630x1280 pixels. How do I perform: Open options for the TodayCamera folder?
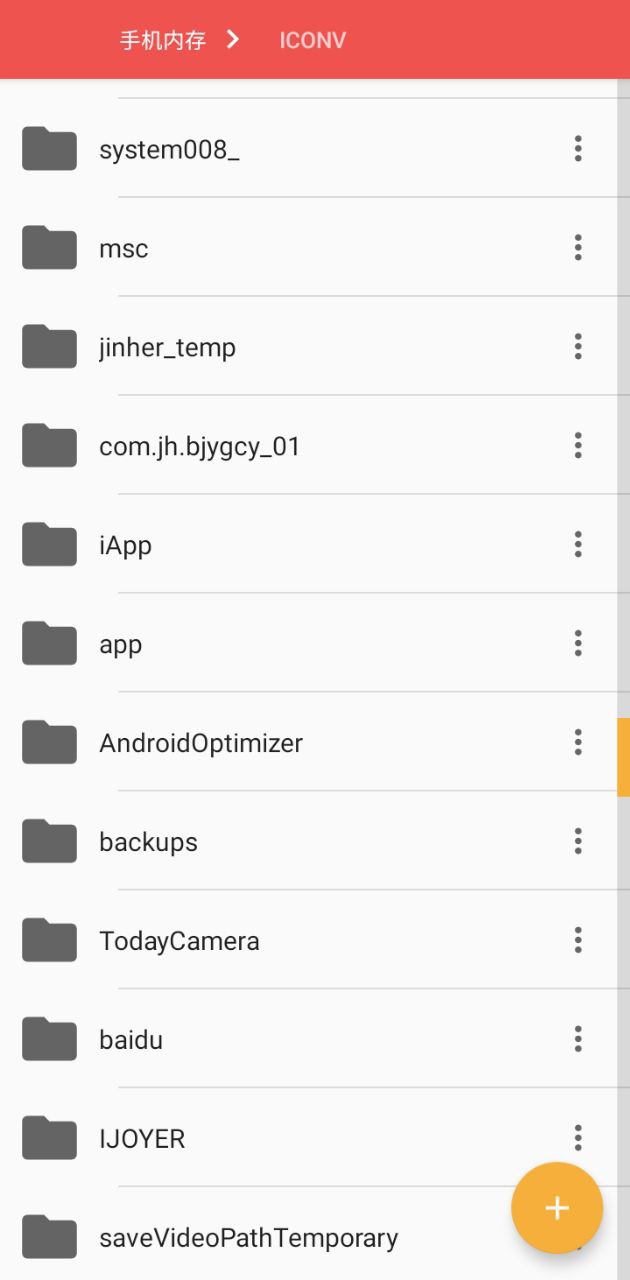click(x=578, y=941)
